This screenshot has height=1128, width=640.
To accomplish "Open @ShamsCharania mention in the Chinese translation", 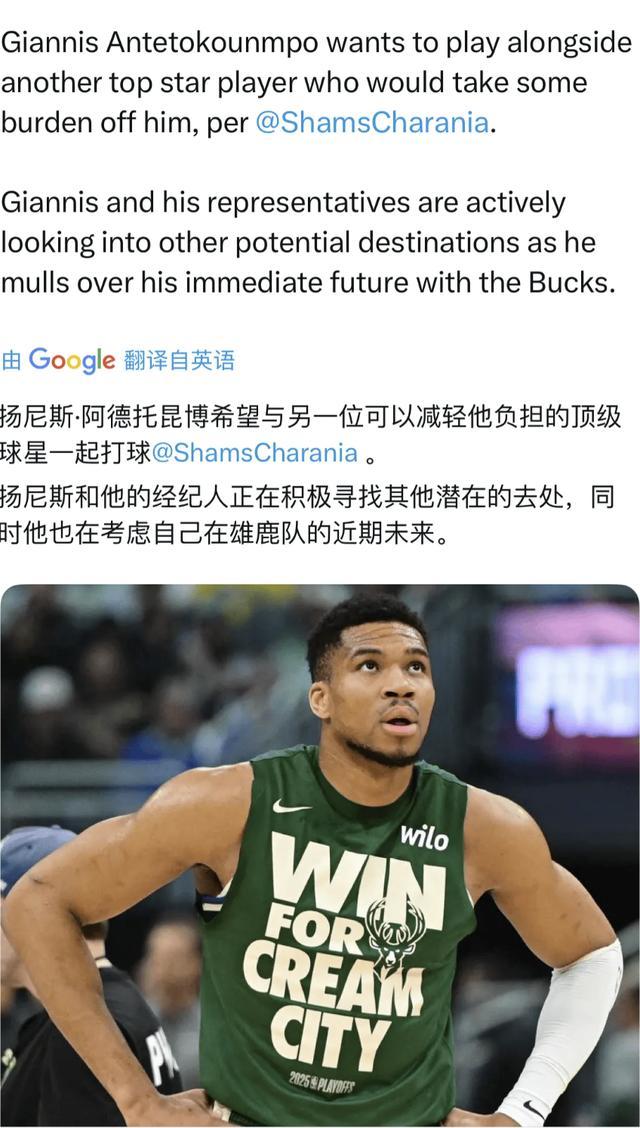I will click(254, 452).
